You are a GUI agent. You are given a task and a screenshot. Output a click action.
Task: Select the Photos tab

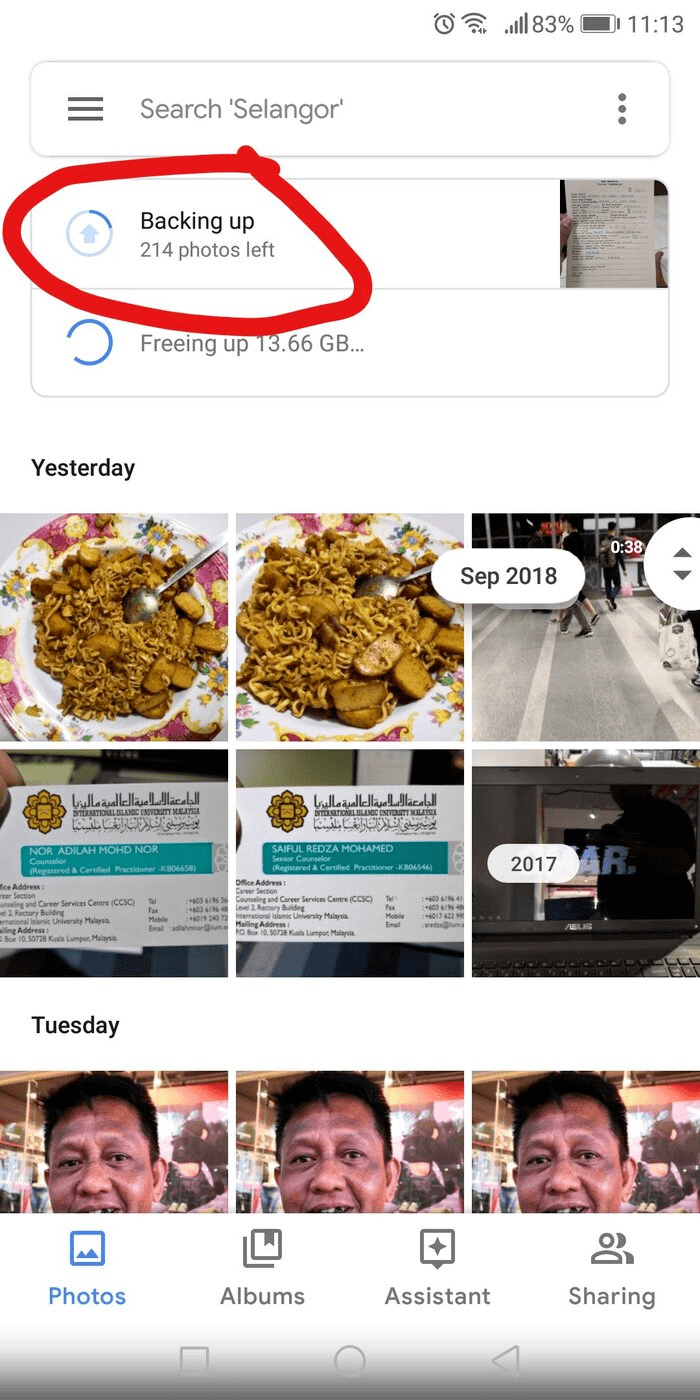pyautogui.click(x=87, y=1267)
